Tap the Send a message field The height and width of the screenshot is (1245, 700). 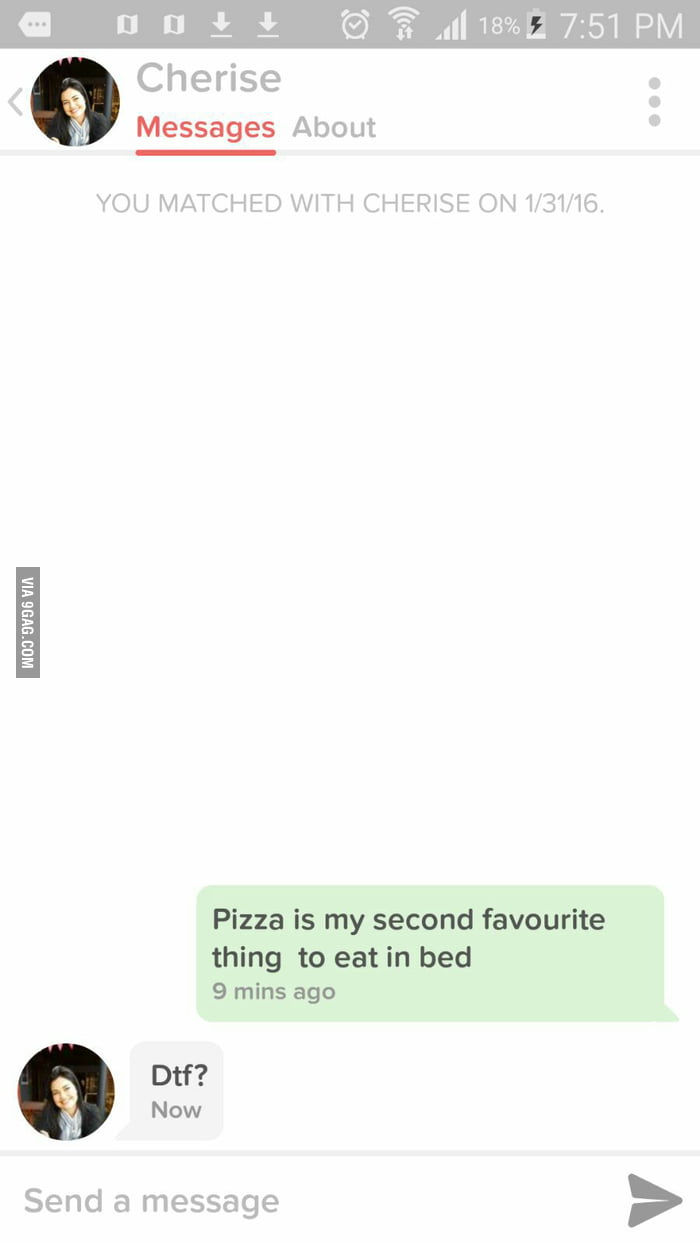pos(310,1201)
